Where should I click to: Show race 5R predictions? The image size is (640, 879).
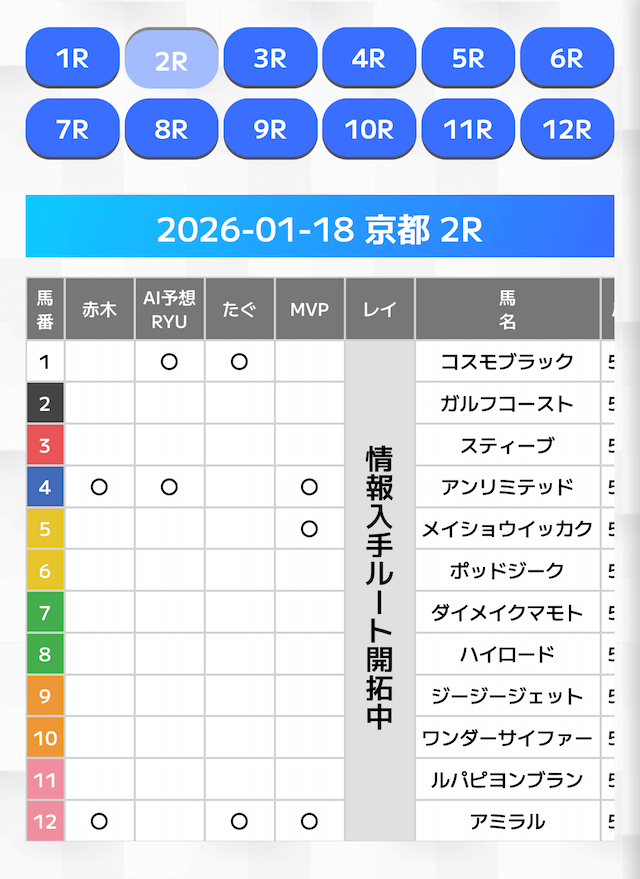click(x=468, y=58)
